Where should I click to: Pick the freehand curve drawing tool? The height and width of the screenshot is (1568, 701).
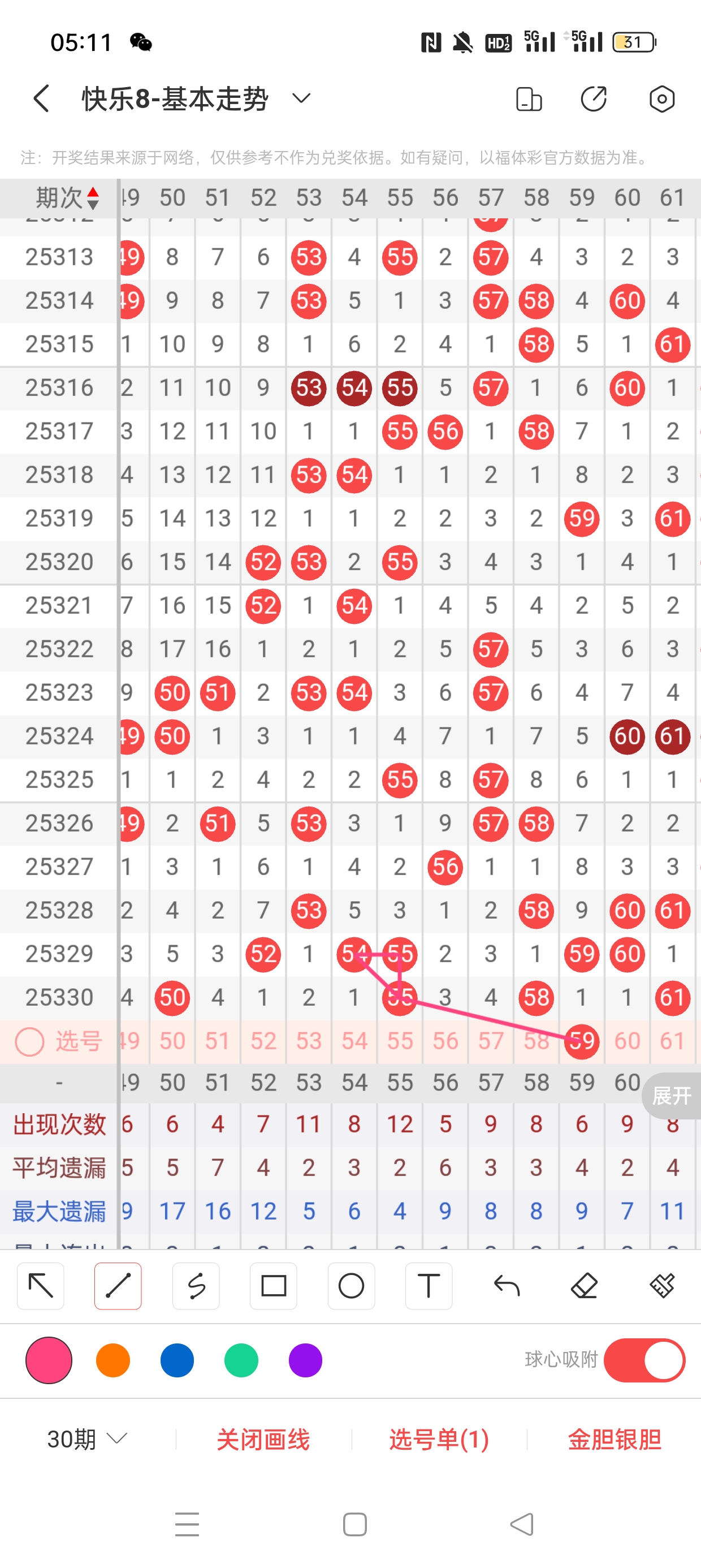[x=196, y=1286]
